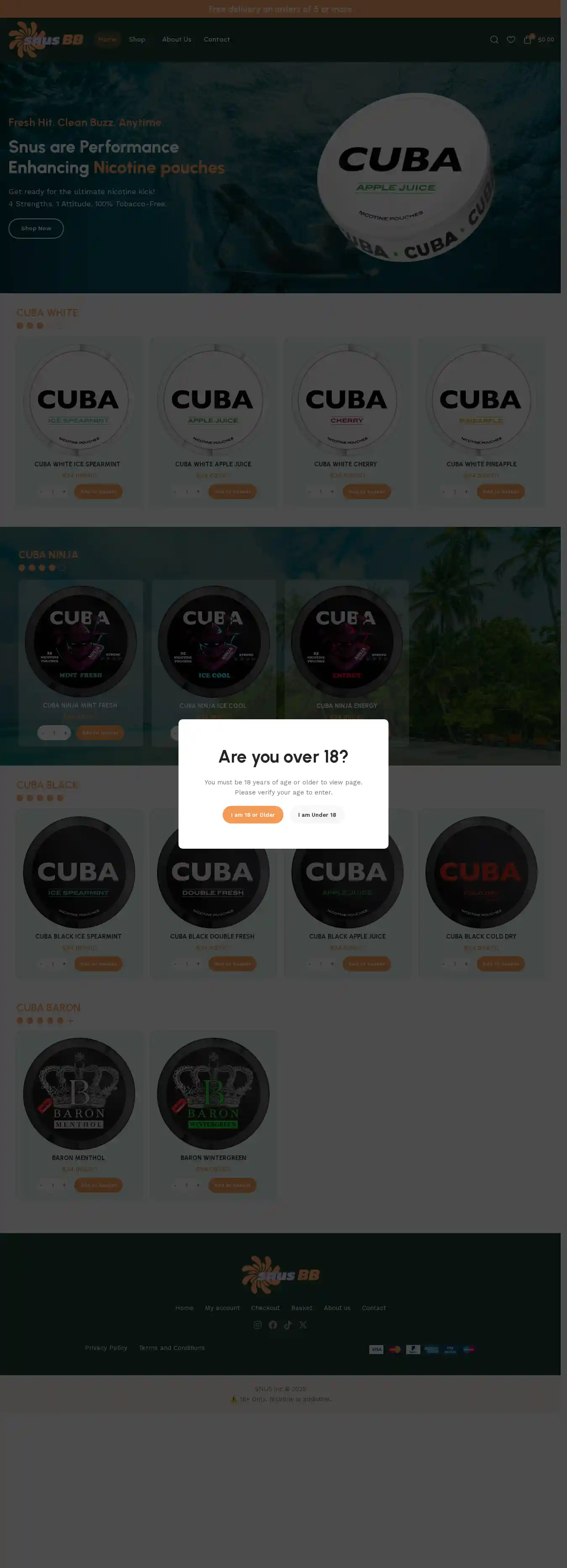This screenshot has width=567, height=1568.
Task: Open the wishlist heart icon
Action: [511, 39]
